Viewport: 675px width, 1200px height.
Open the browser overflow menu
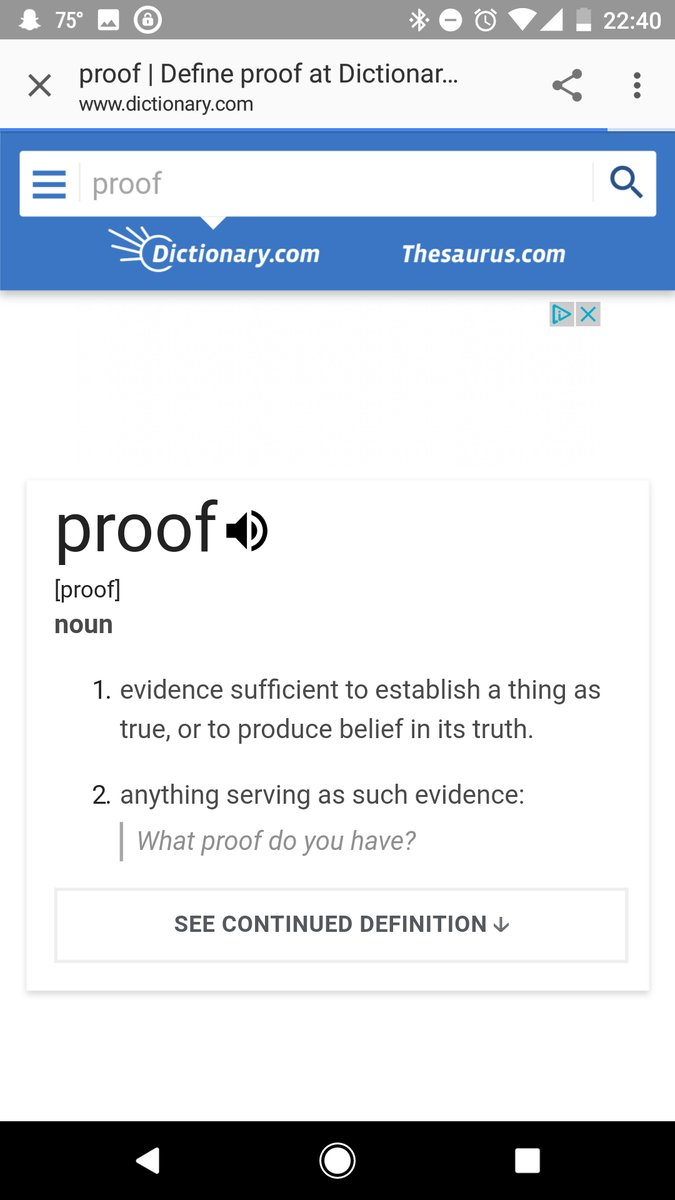tap(637, 86)
